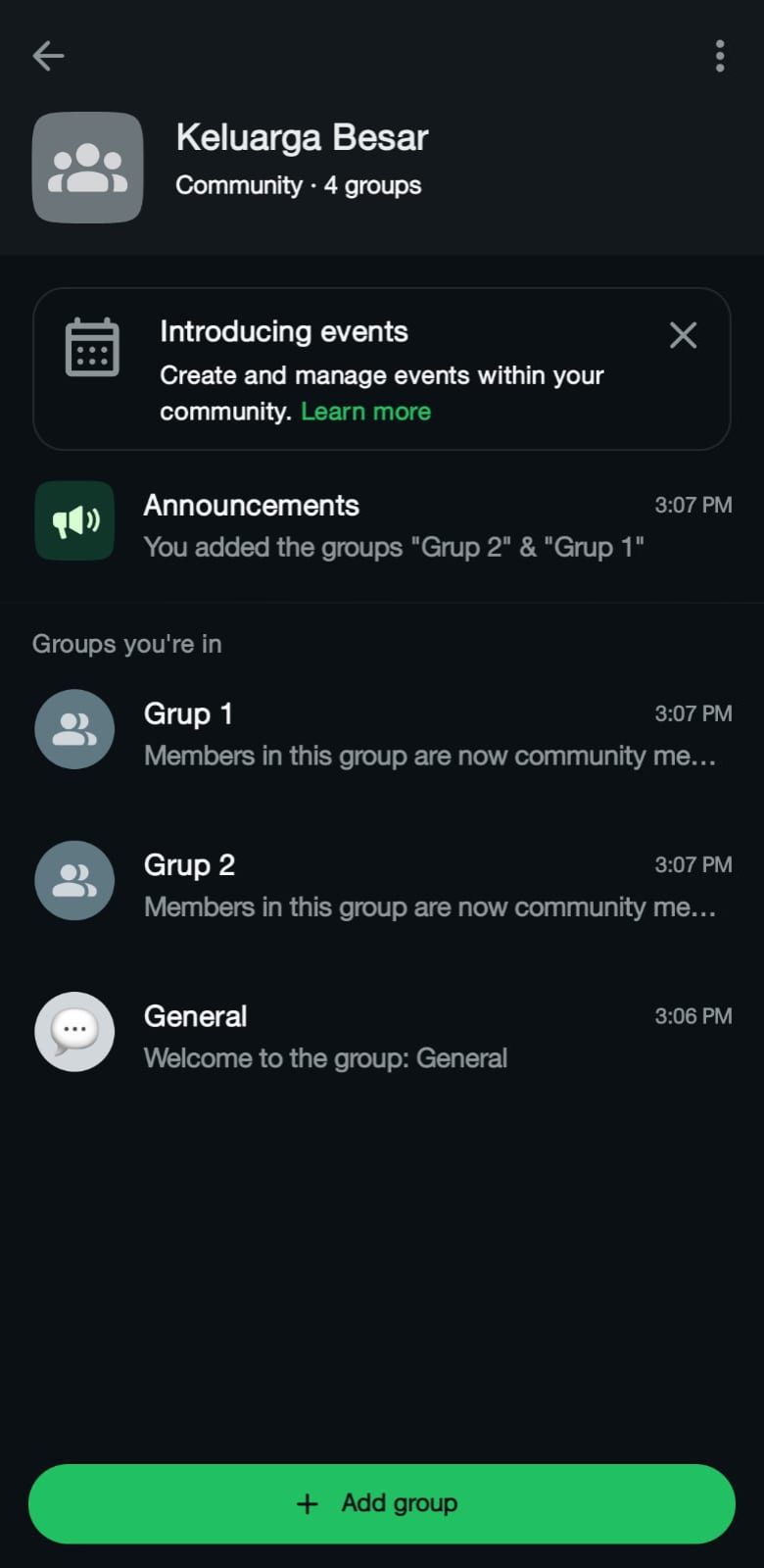Go back using the arrow icon
Viewport: 764px width, 1568px height.
tap(48, 56)
